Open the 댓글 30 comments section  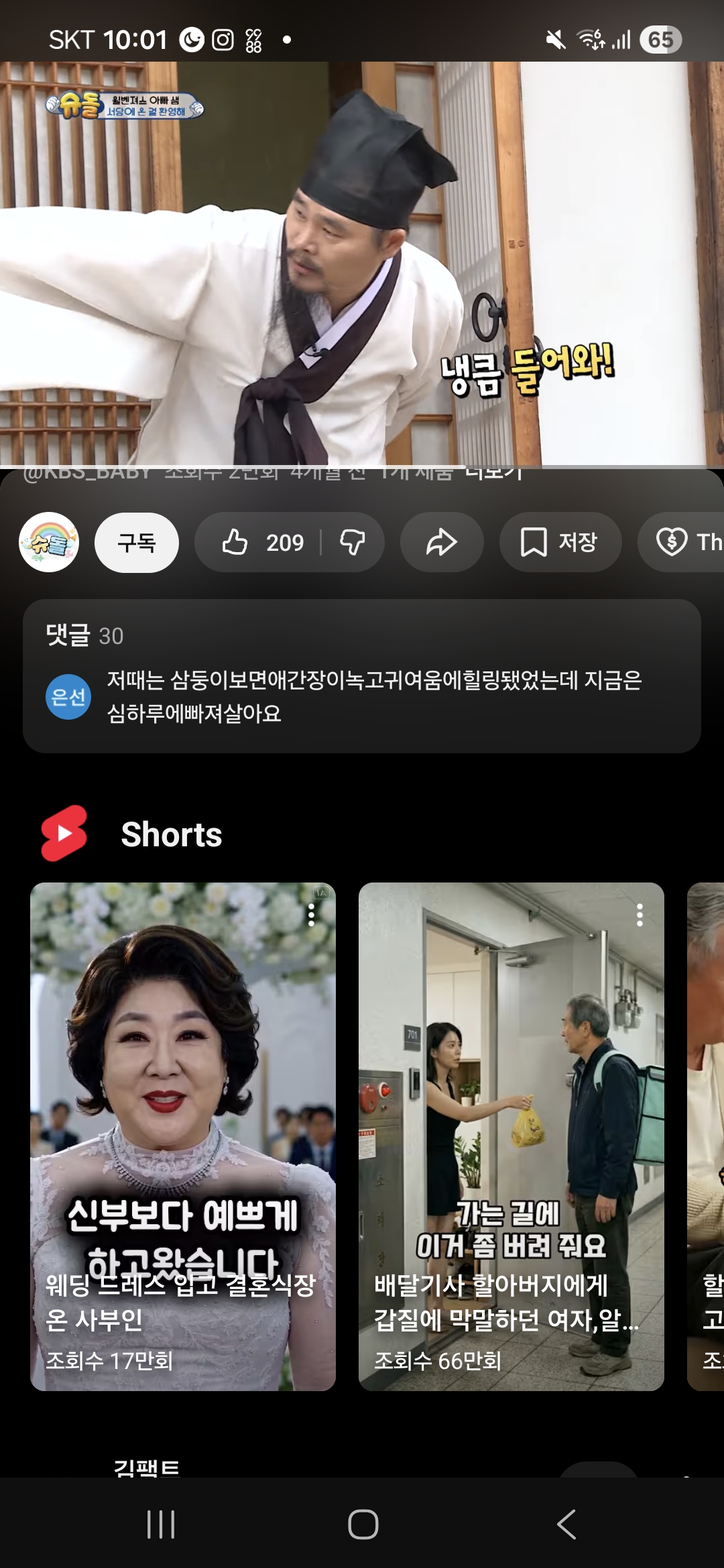click(x=362, y=676)
